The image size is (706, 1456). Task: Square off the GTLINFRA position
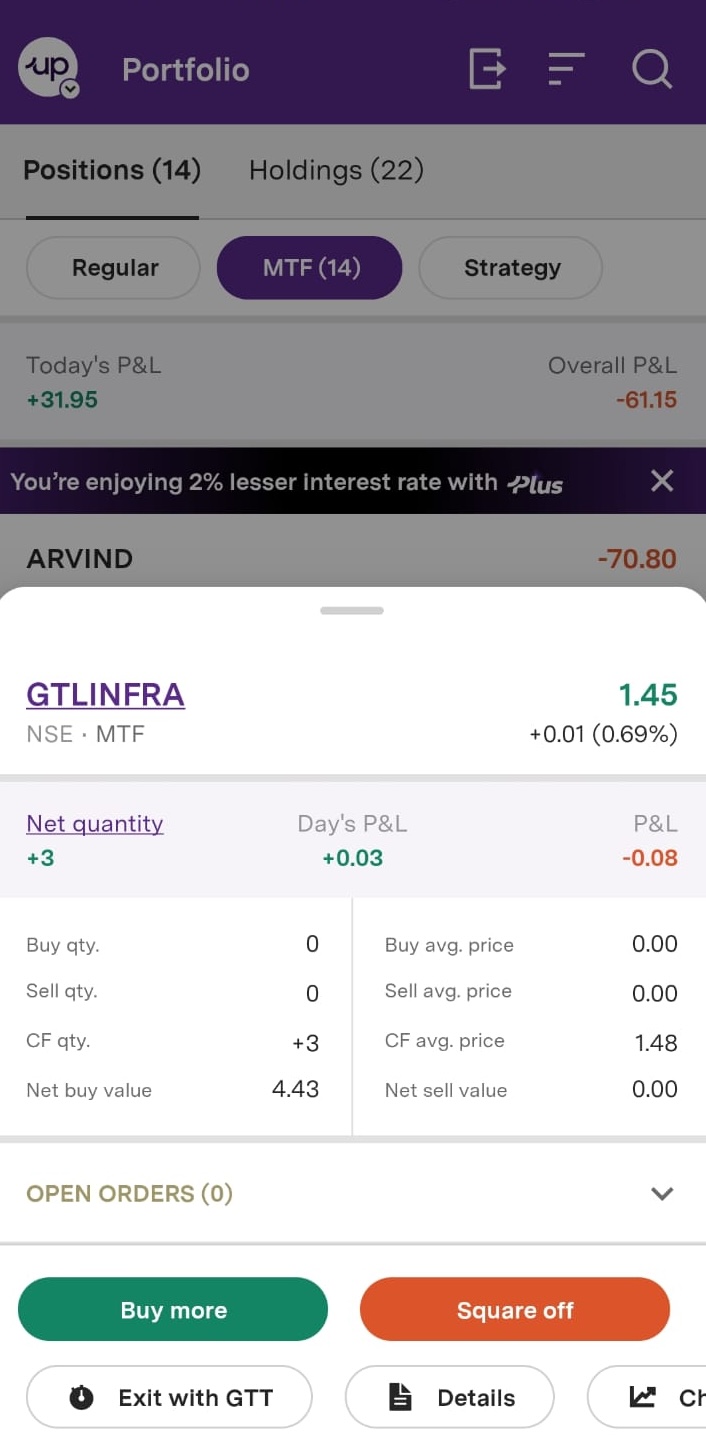pyautogui.click(x=514, y=1310)
